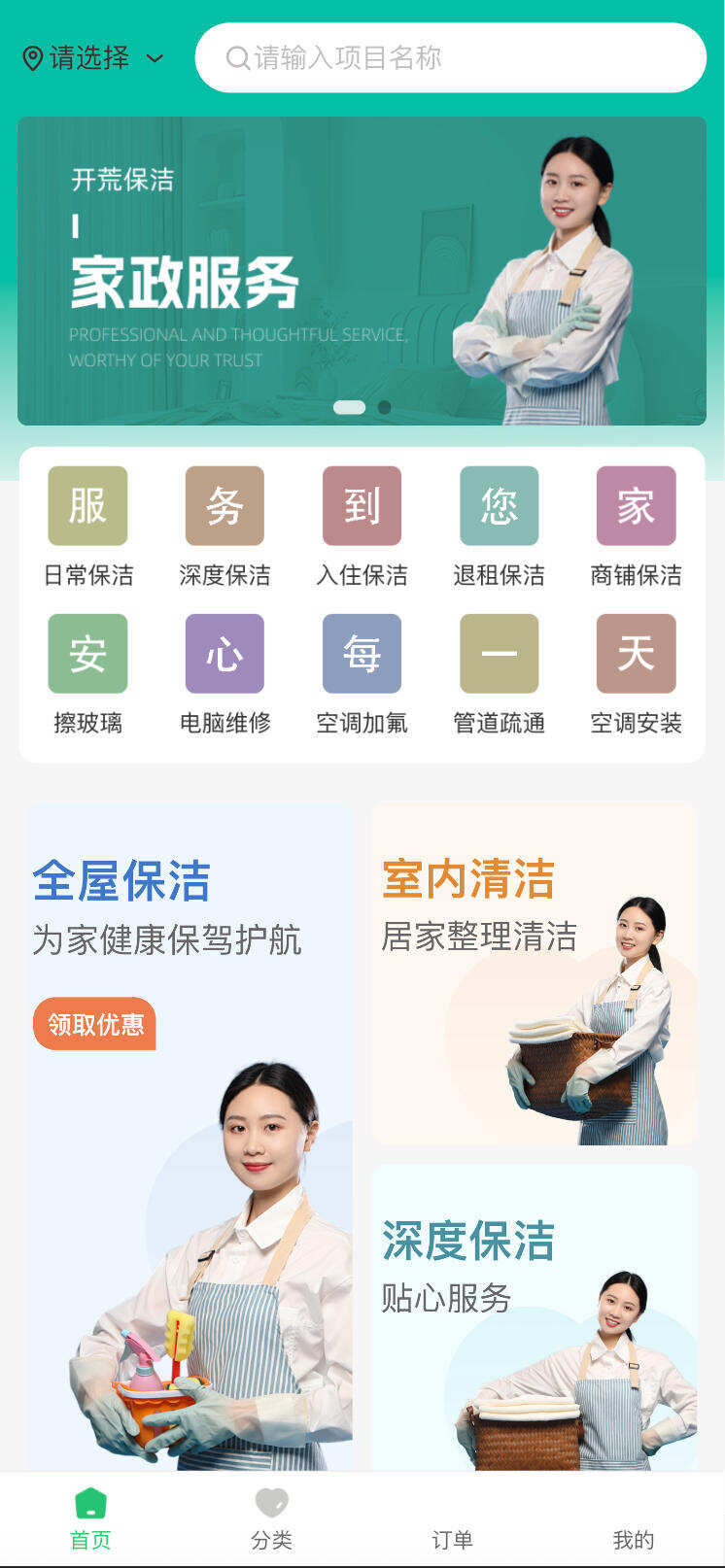Open the 全屋保洁 promotion card

(190, 1137)
